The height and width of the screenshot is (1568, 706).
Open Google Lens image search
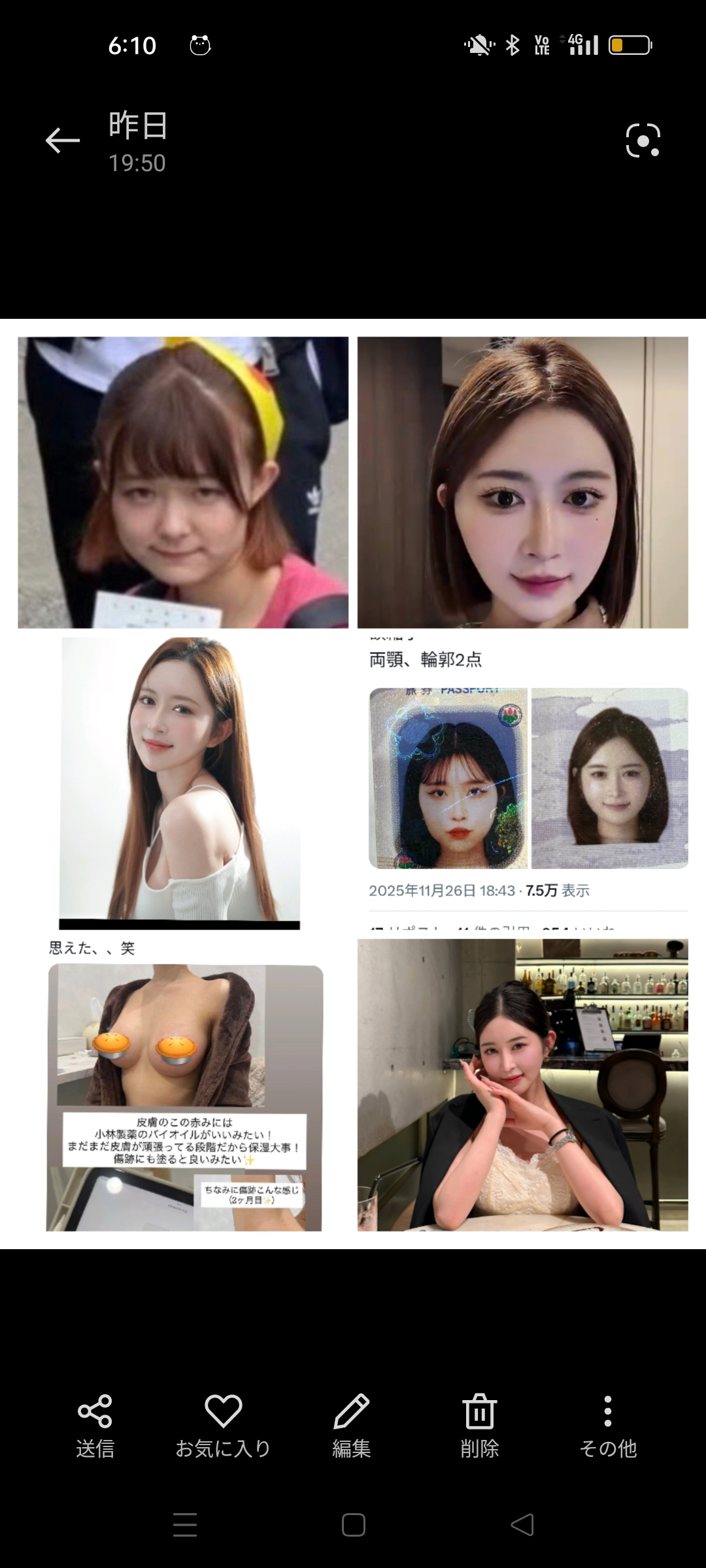[x=643, y=140]
